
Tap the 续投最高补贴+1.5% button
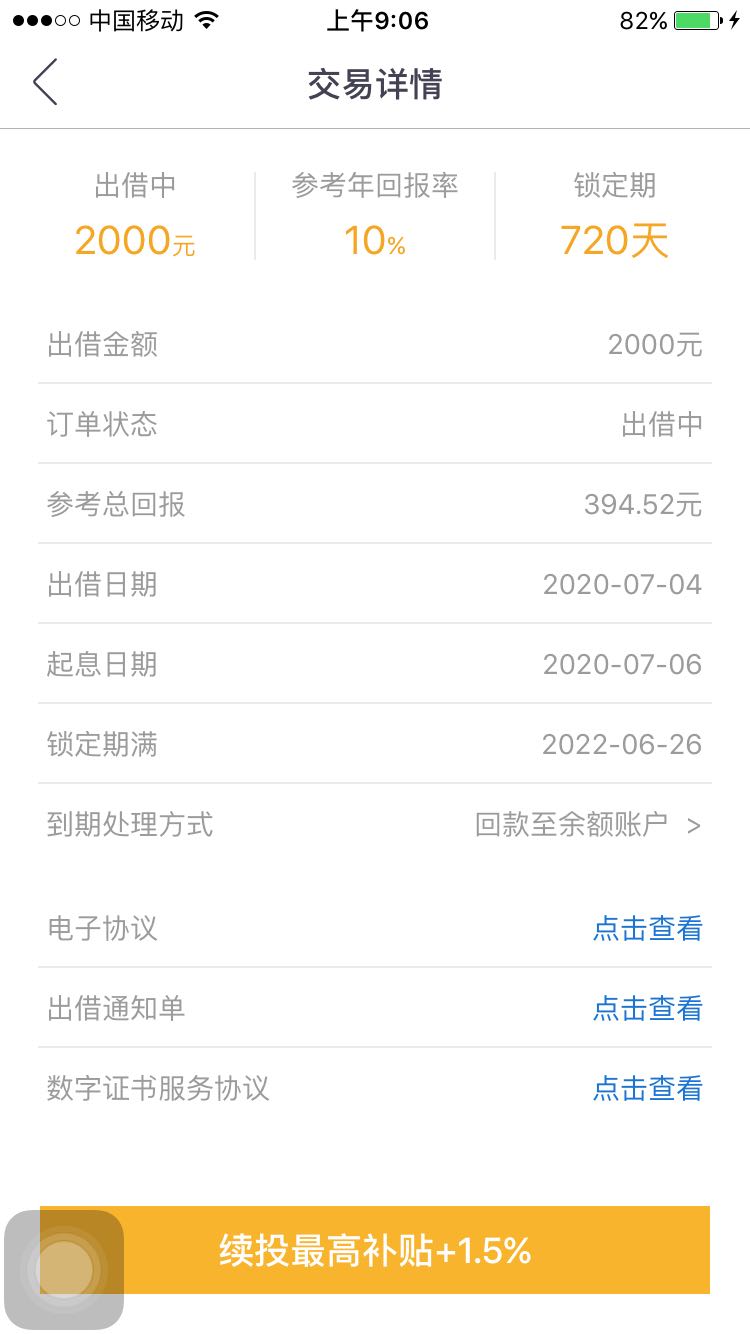tap(375, 1250)
